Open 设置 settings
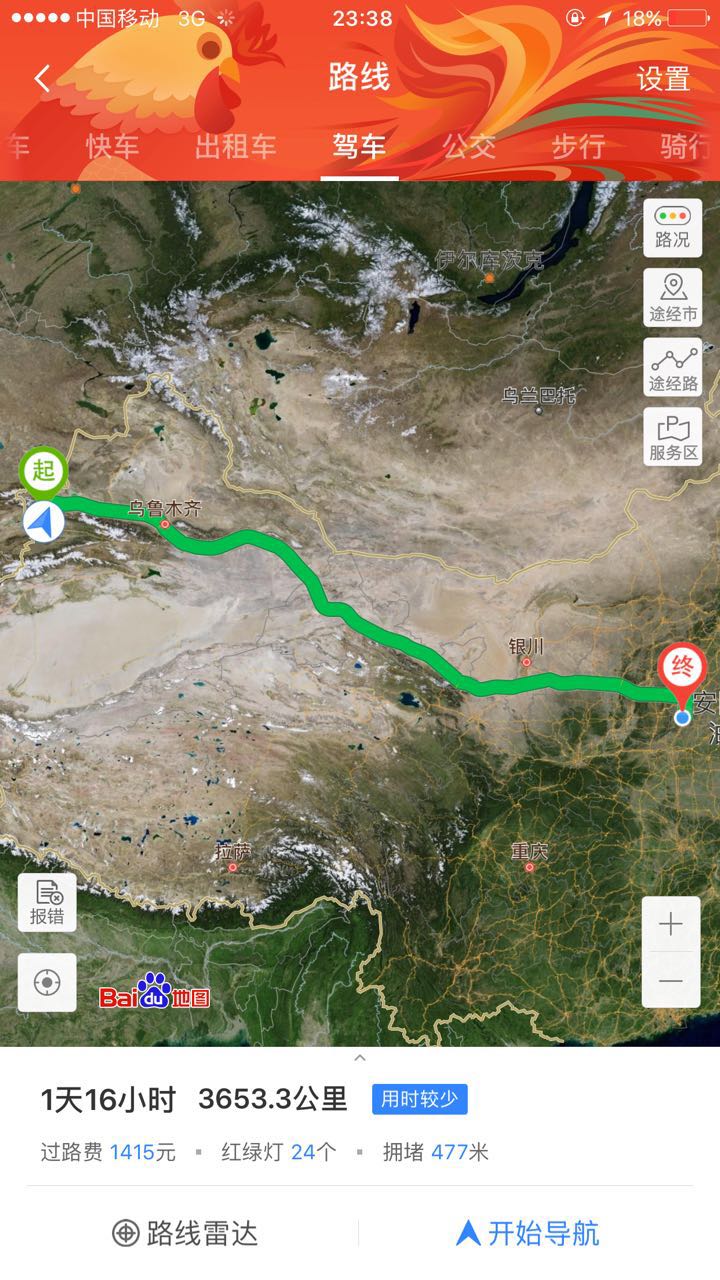Viewport: 720px width, 1280px height. (663, 79)
